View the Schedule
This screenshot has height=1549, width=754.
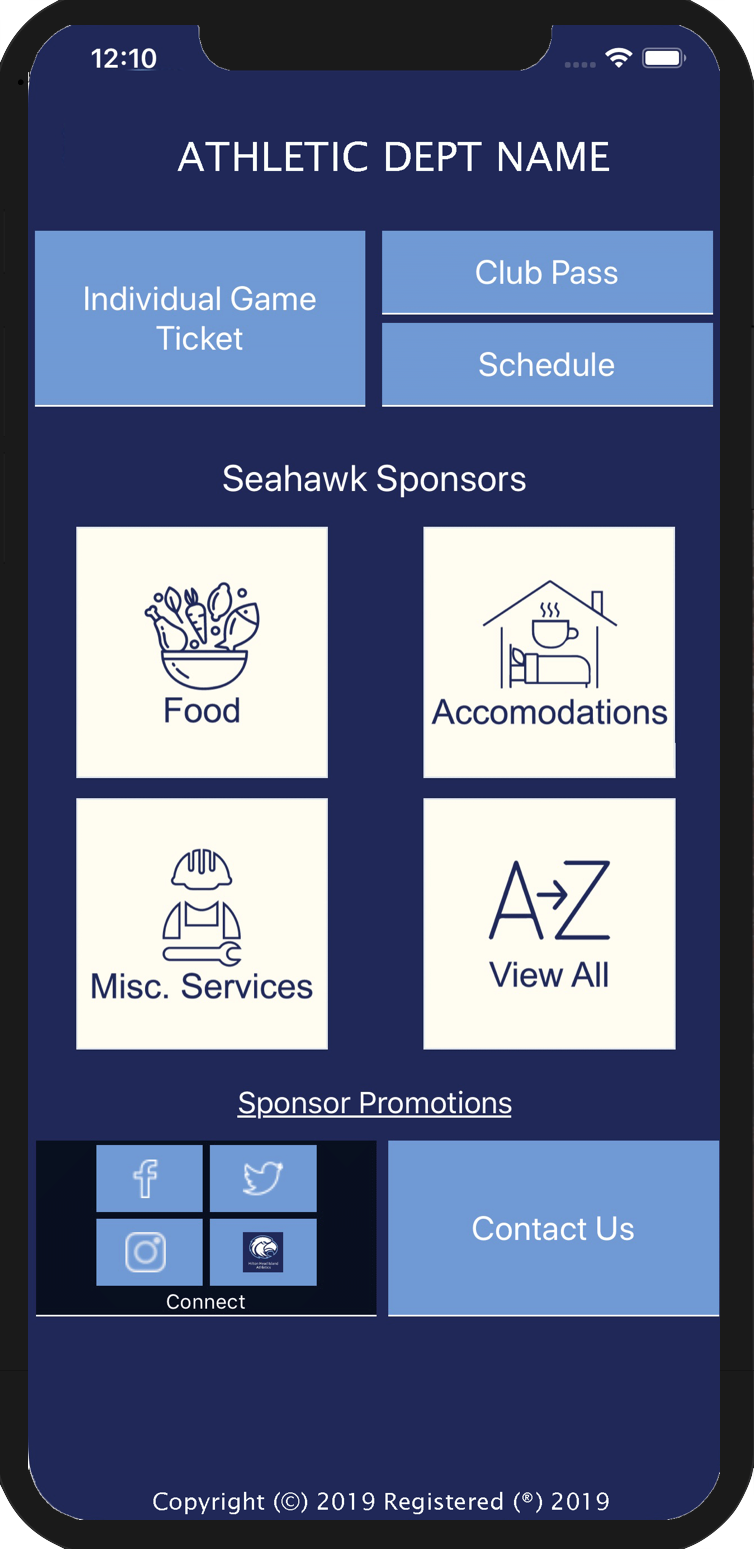[547, 364]
